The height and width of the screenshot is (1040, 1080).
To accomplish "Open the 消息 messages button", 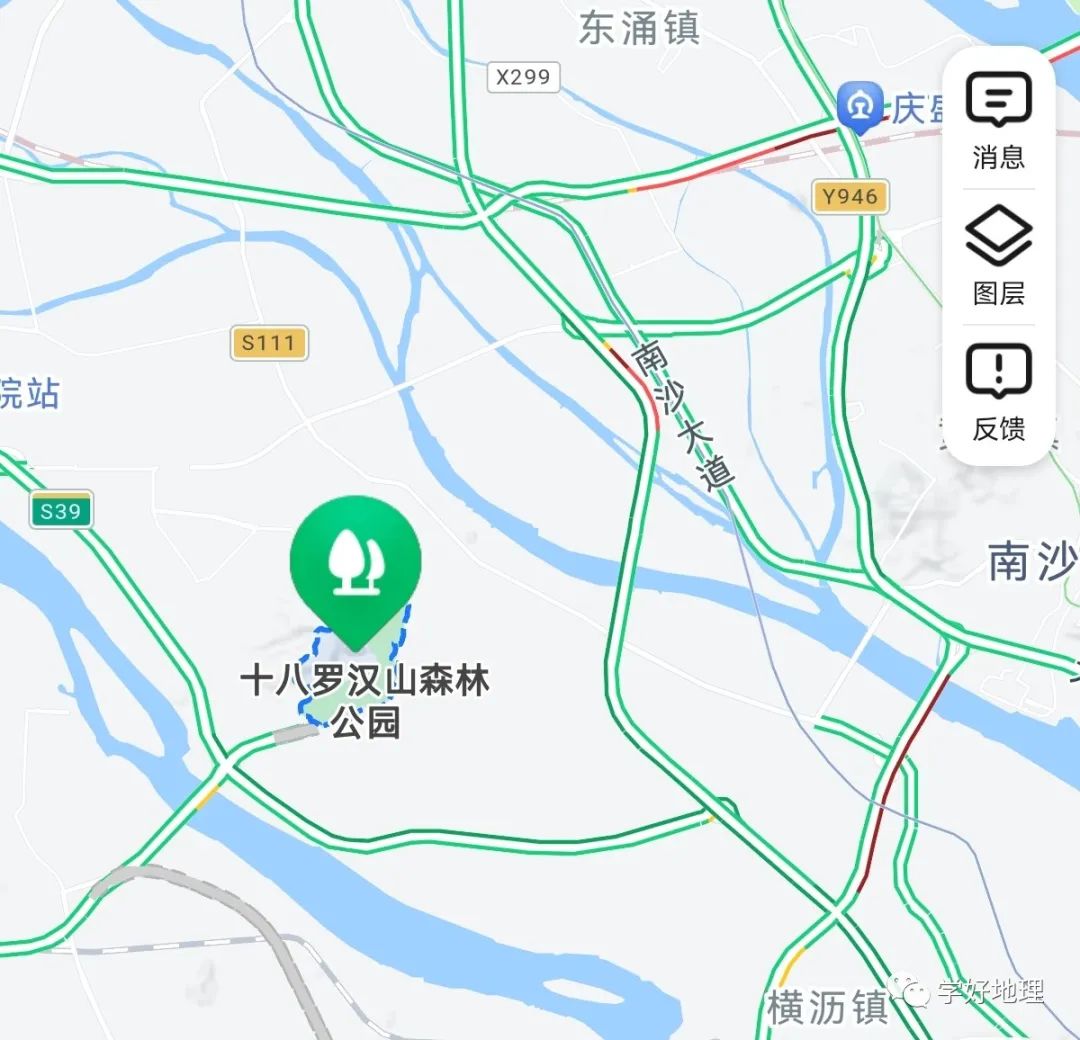I will click(x=998, y=119).
